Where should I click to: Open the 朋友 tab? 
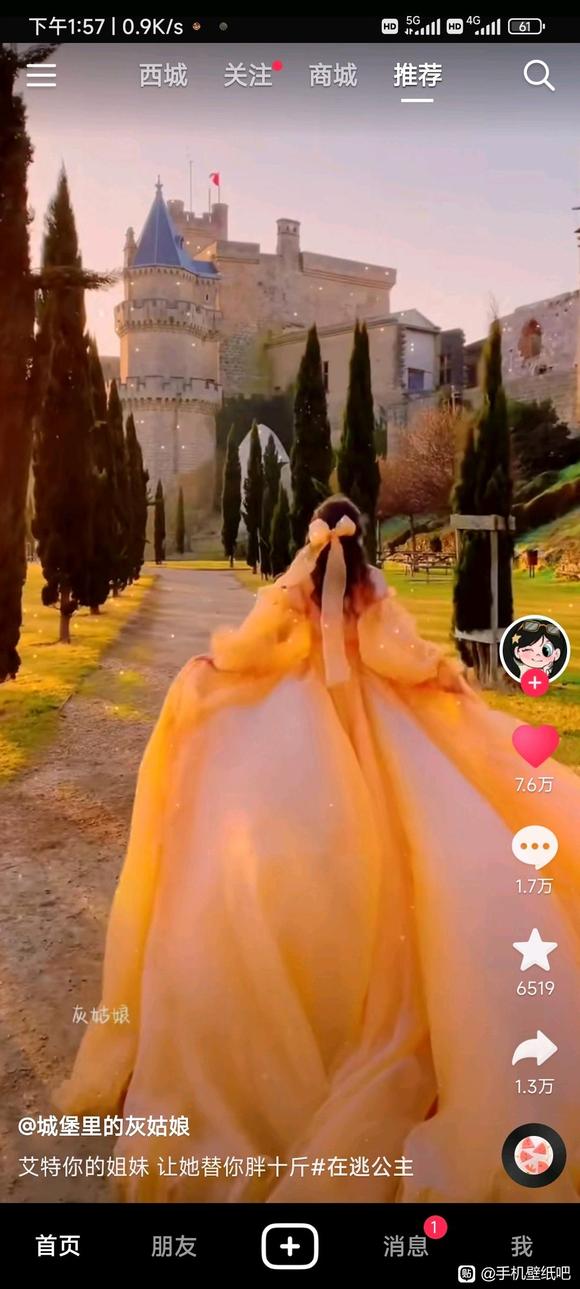(x=174, y=1246)
